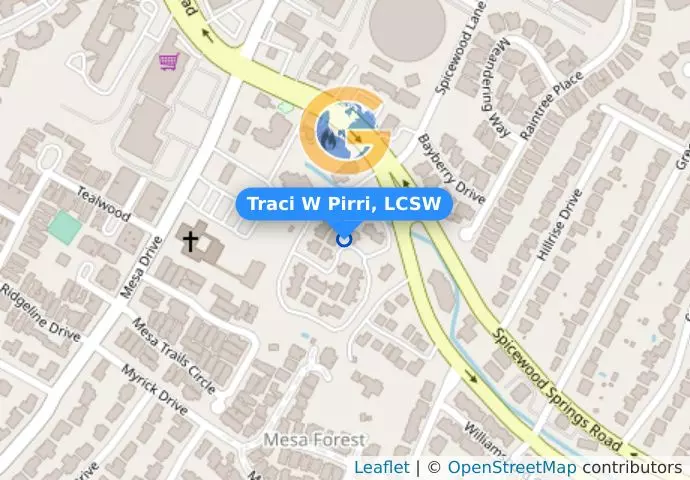This screenshot has height=480, width=690.
Task: Open the Leaflet attribution link
Action: [381, 468]
